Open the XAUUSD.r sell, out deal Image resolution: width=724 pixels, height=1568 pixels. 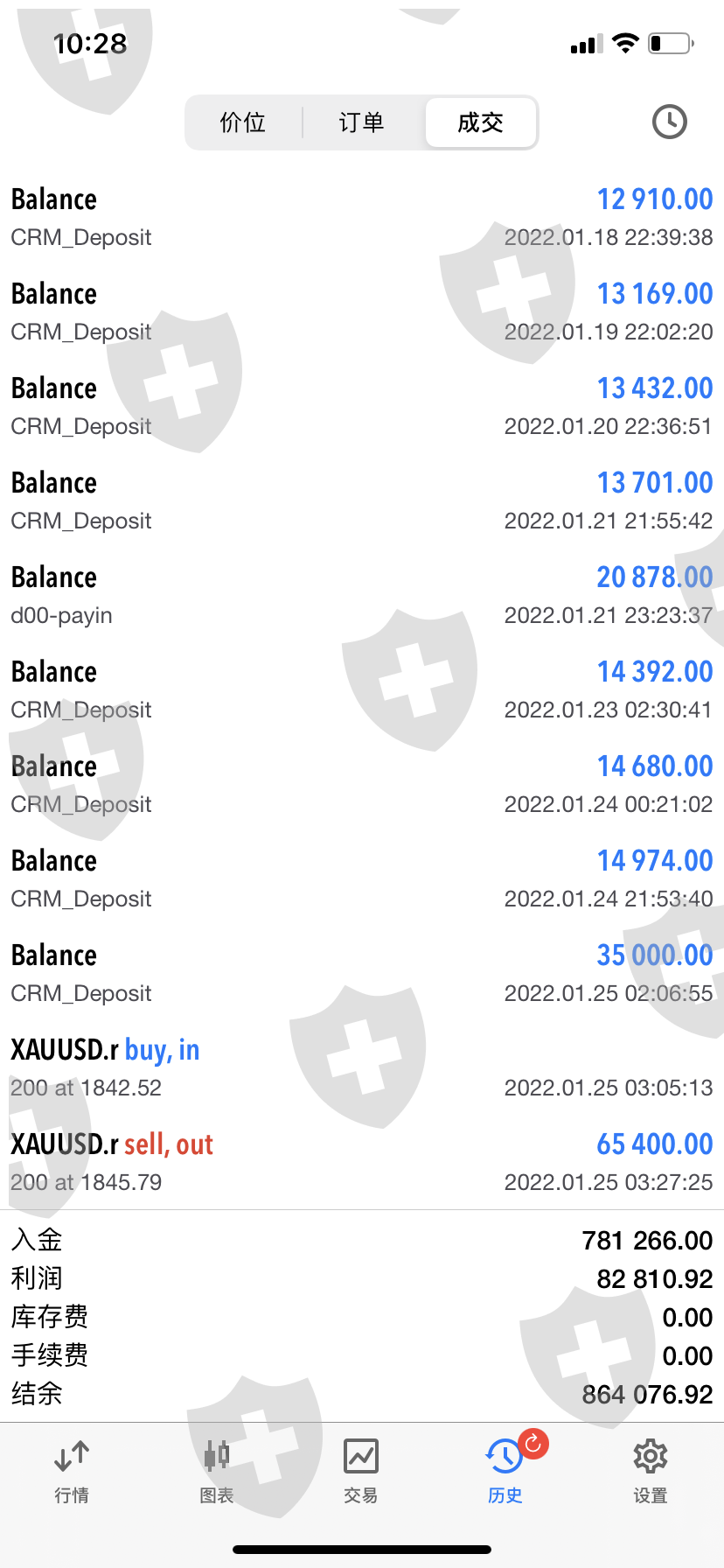[x=362, y=1162]
